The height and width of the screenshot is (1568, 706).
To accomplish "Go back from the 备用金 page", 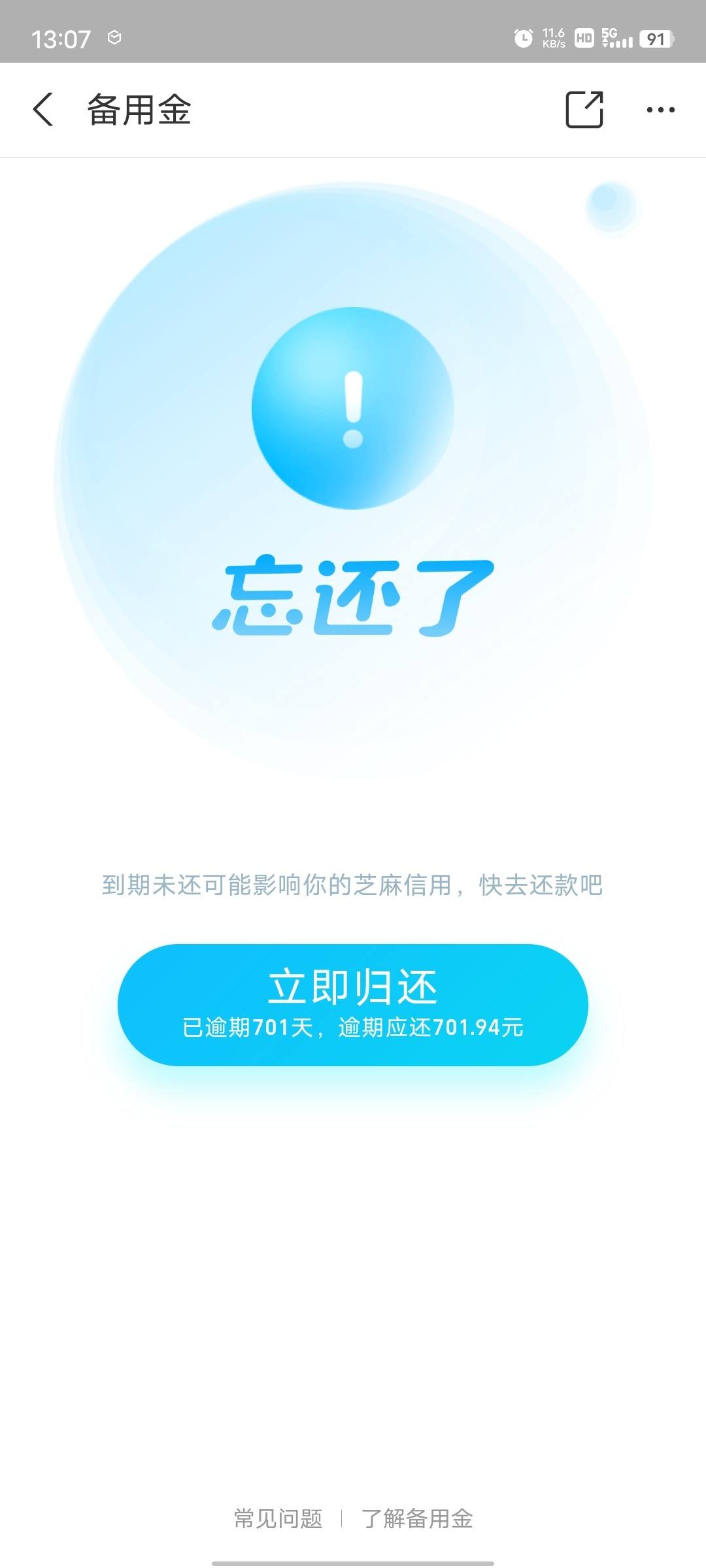I will (x=43, y=109).
